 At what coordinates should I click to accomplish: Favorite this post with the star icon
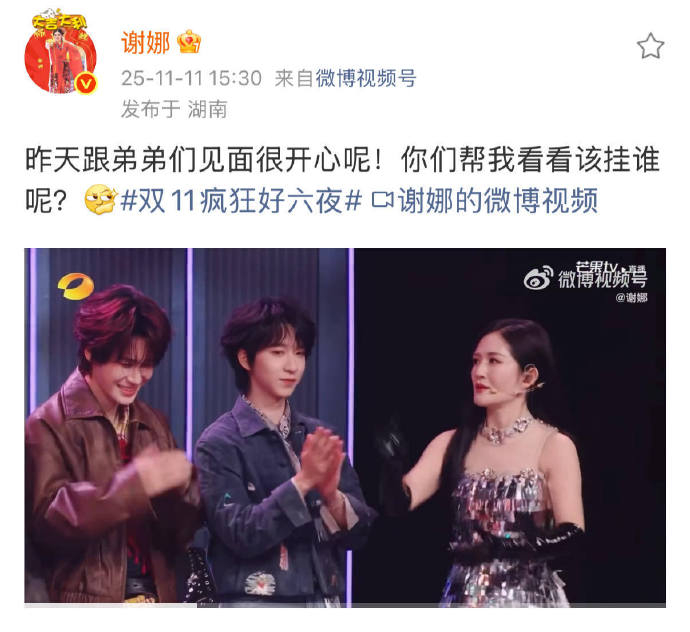(x=650, y=45)
